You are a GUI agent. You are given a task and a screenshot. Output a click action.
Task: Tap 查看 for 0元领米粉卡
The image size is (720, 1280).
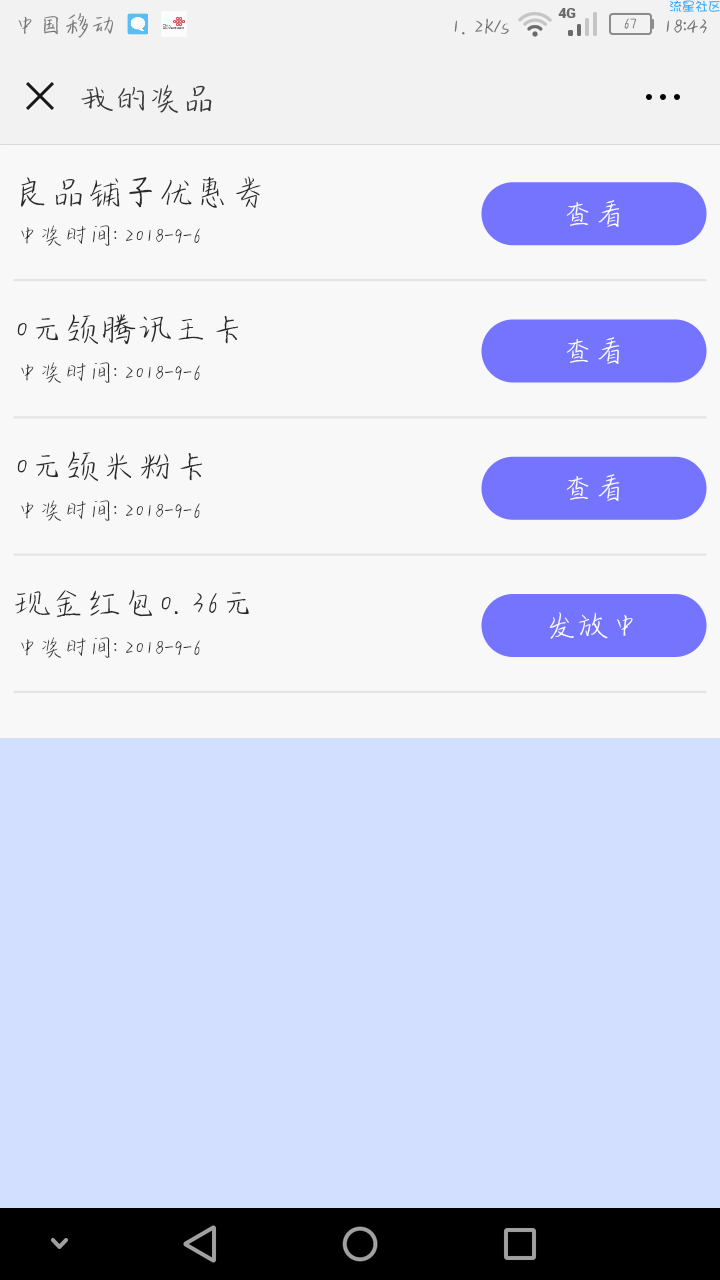tap(594, 488)
